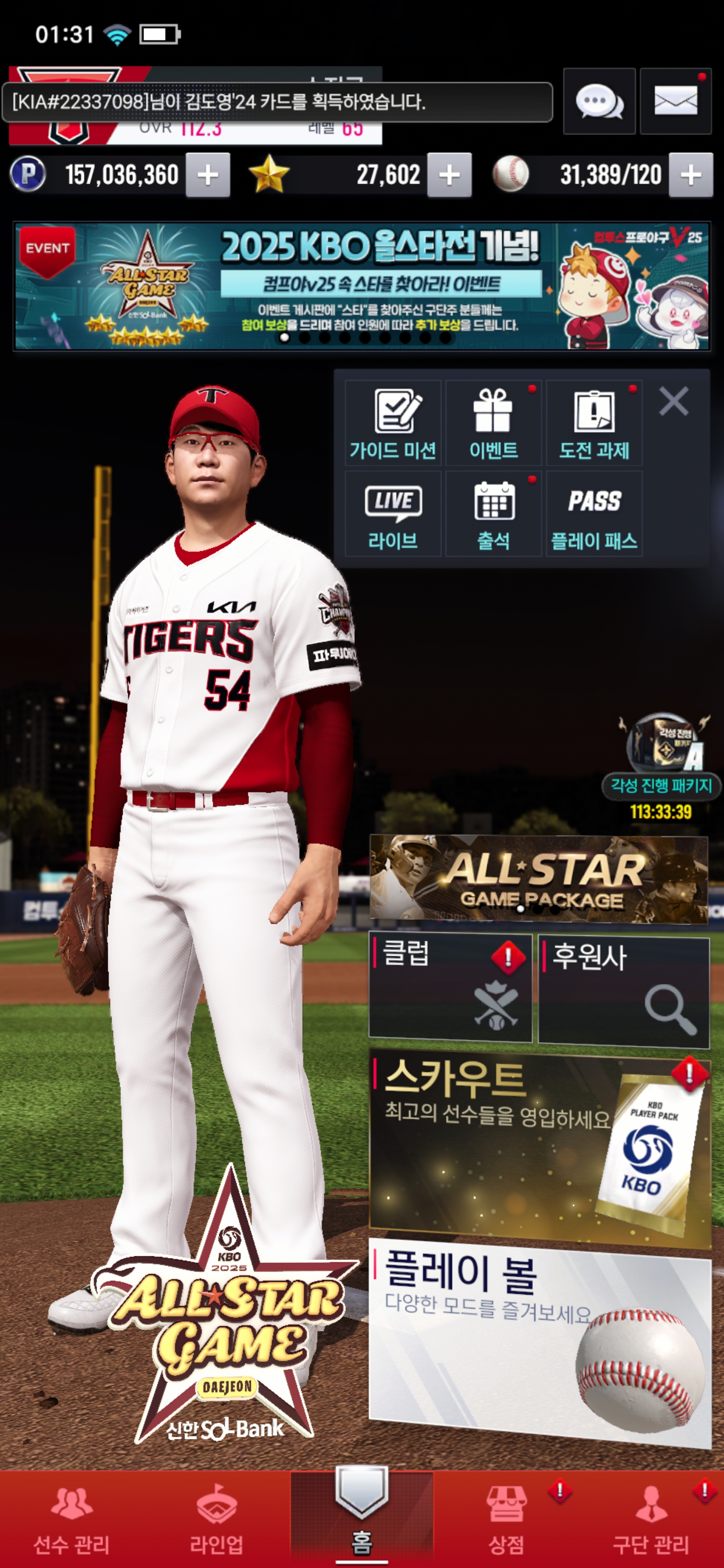The width and height of the screenshot is (724, 1568).
Task: Add more stars with the plus button
Action: [449, 175]
